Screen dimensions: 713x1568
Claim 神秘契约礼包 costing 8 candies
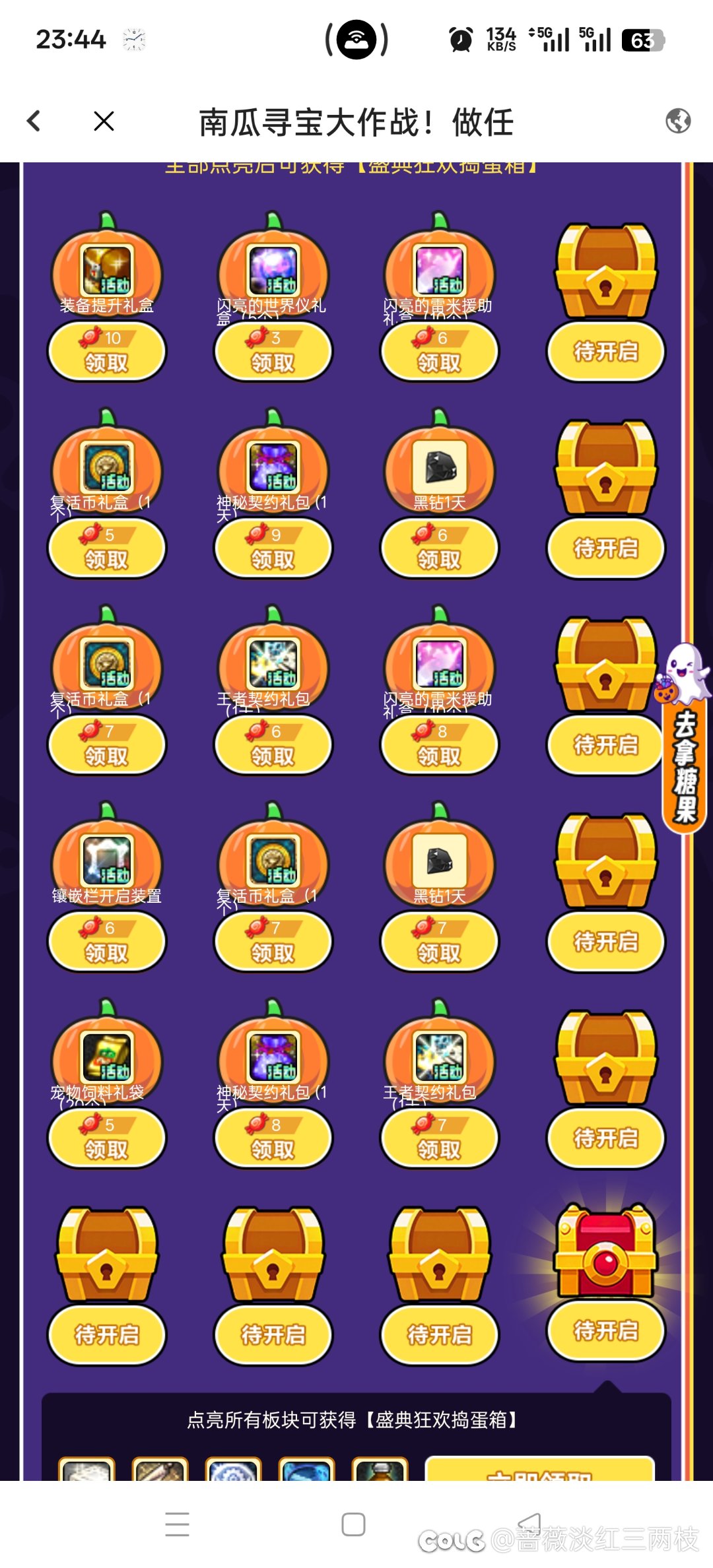(273, 1139)
